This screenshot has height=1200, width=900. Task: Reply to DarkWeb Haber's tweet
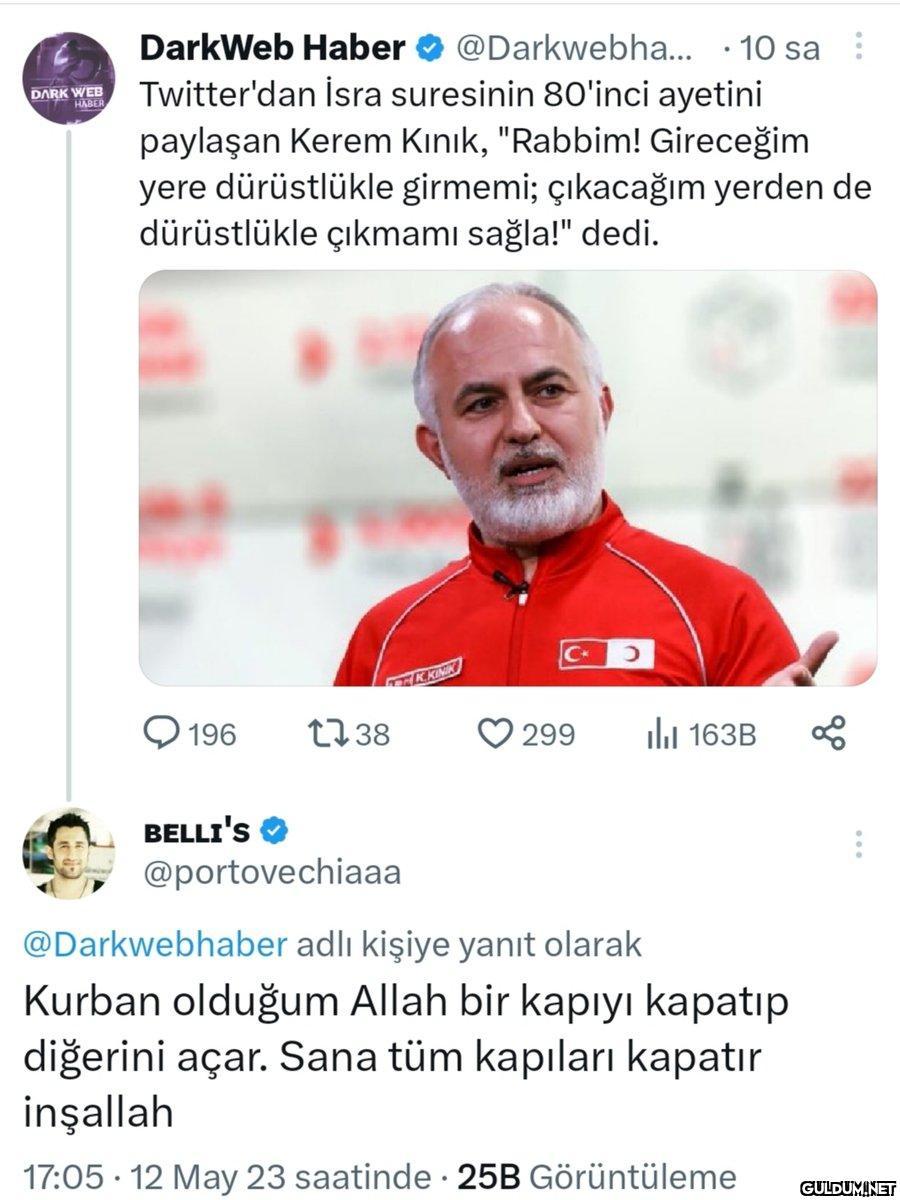(x=161, y=735)
